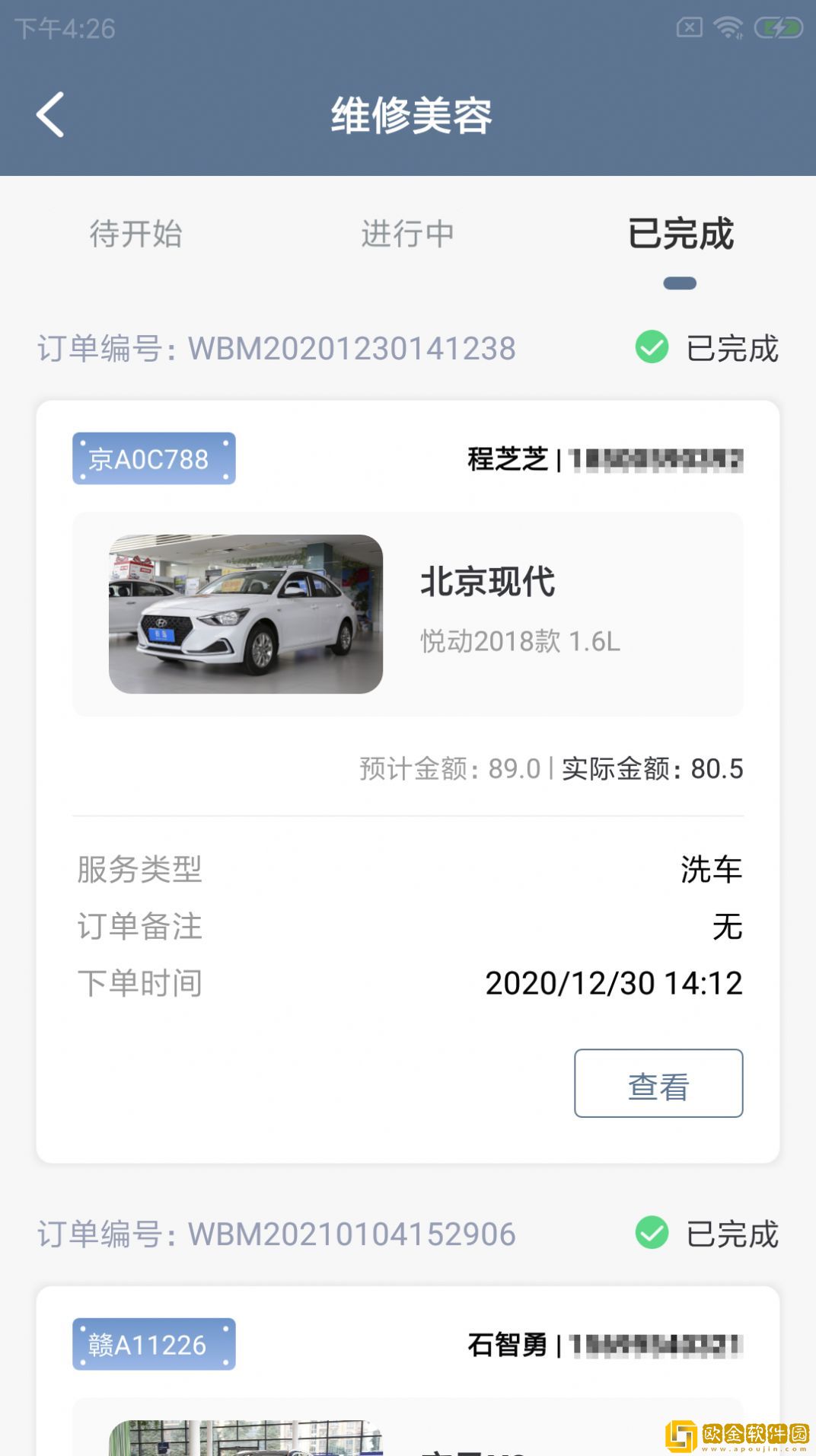Switch to the 进行中 tab

click(x=408, y=235)
